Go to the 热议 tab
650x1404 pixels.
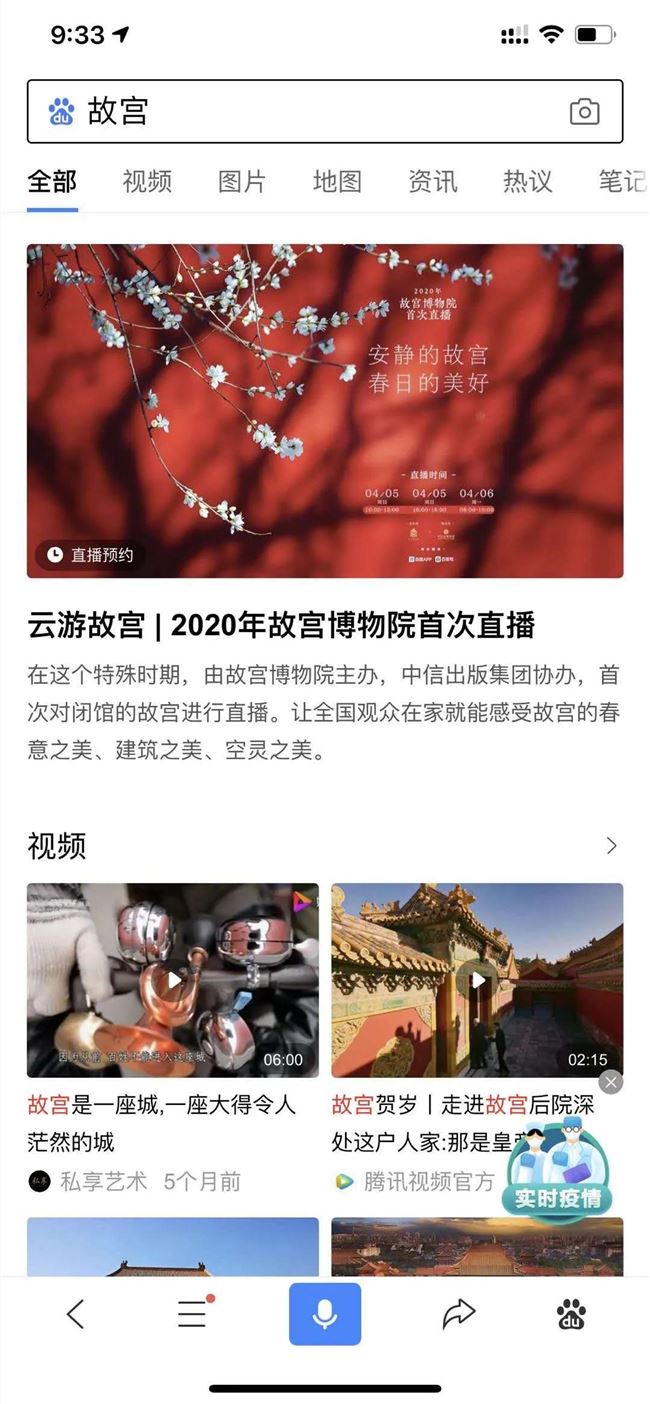pyautogui.click(x=527, y=181)
